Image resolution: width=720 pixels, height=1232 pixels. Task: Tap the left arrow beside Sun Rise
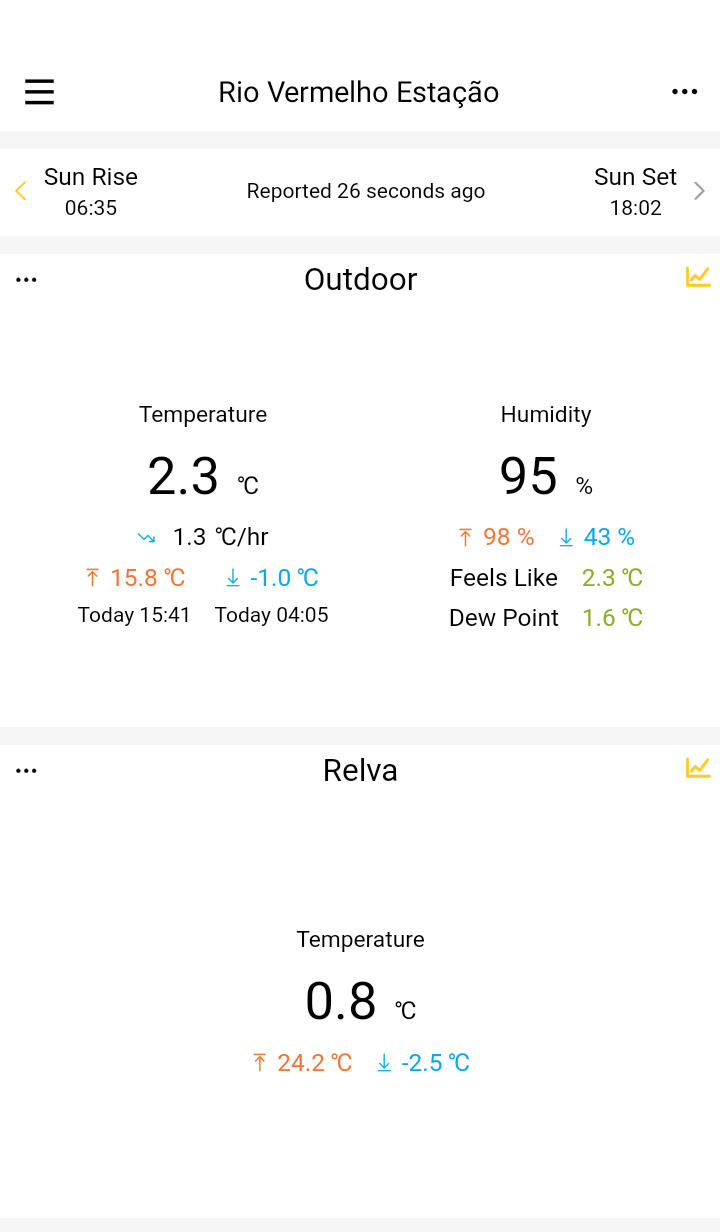20,191
